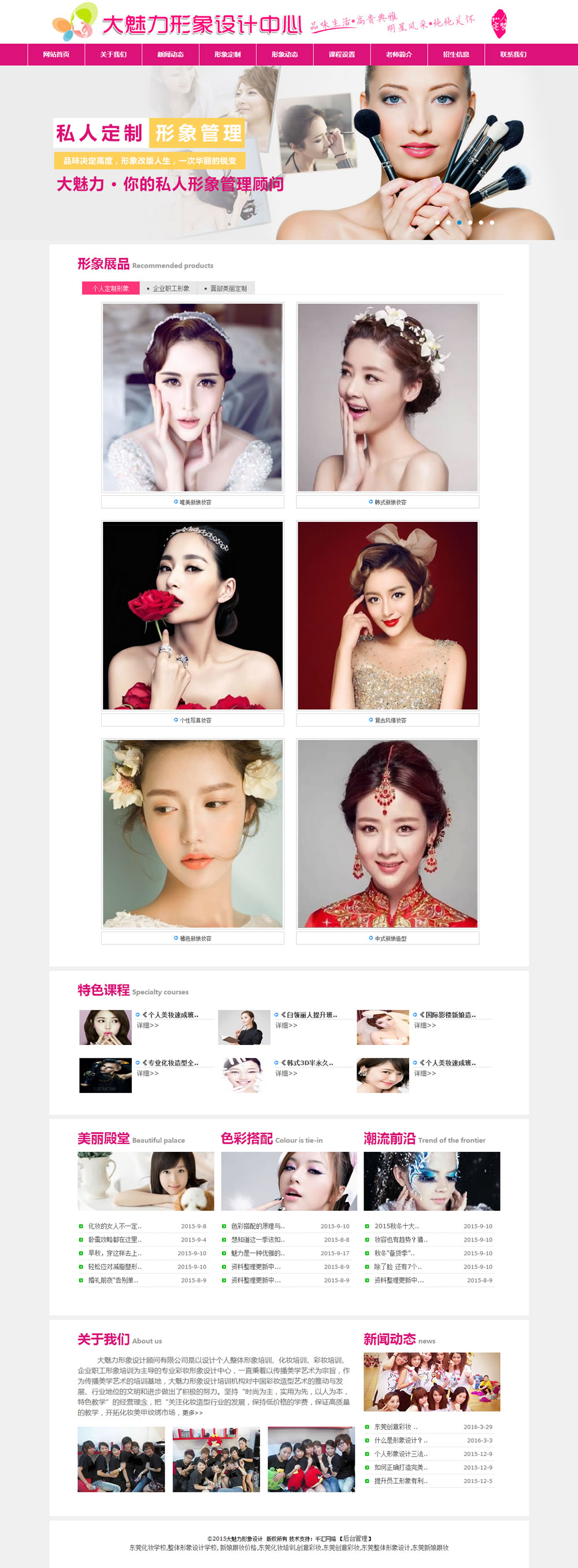
Task: Open the article 色彩搭配的原理与..
Action: point(257,1226)
